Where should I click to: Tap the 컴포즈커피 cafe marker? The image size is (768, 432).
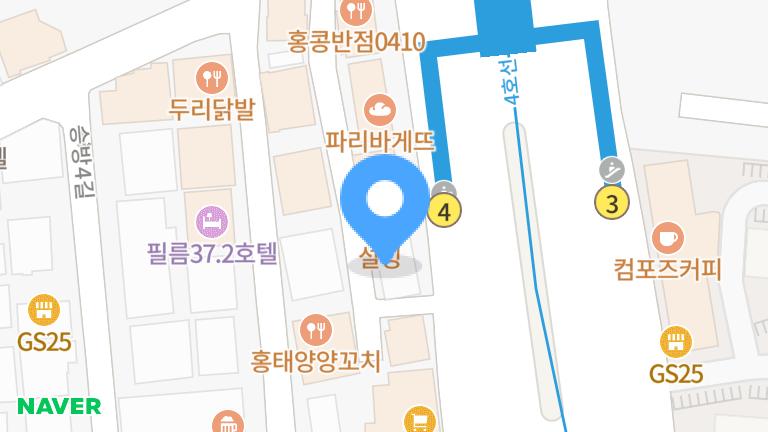(x=667, y=239)
